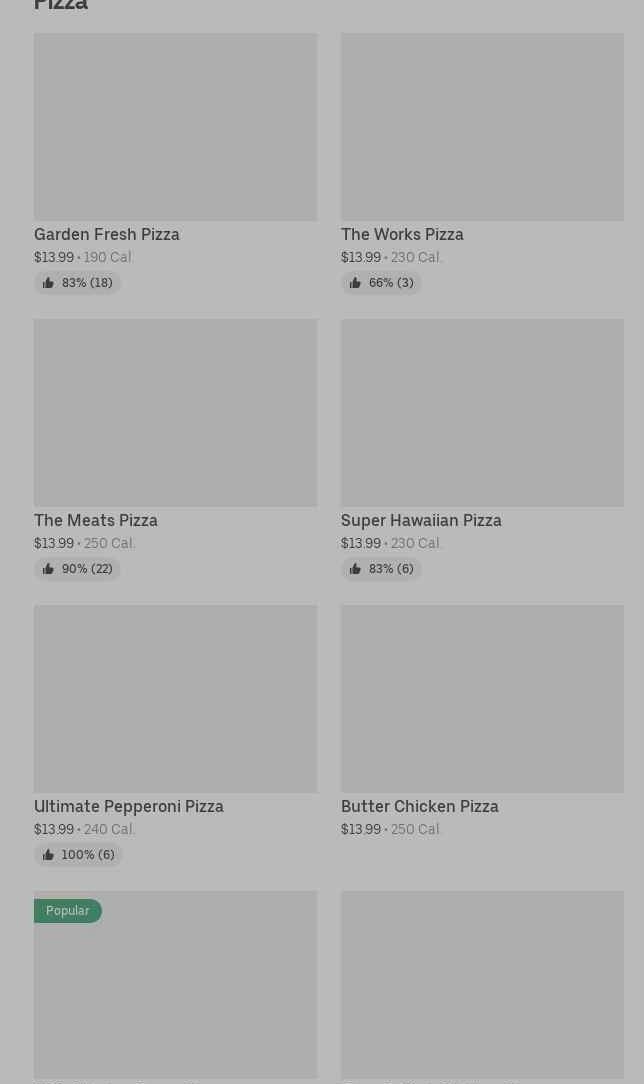
Task: Tap the Butter Chicken Pizza card
Action: tap(482, 722)
